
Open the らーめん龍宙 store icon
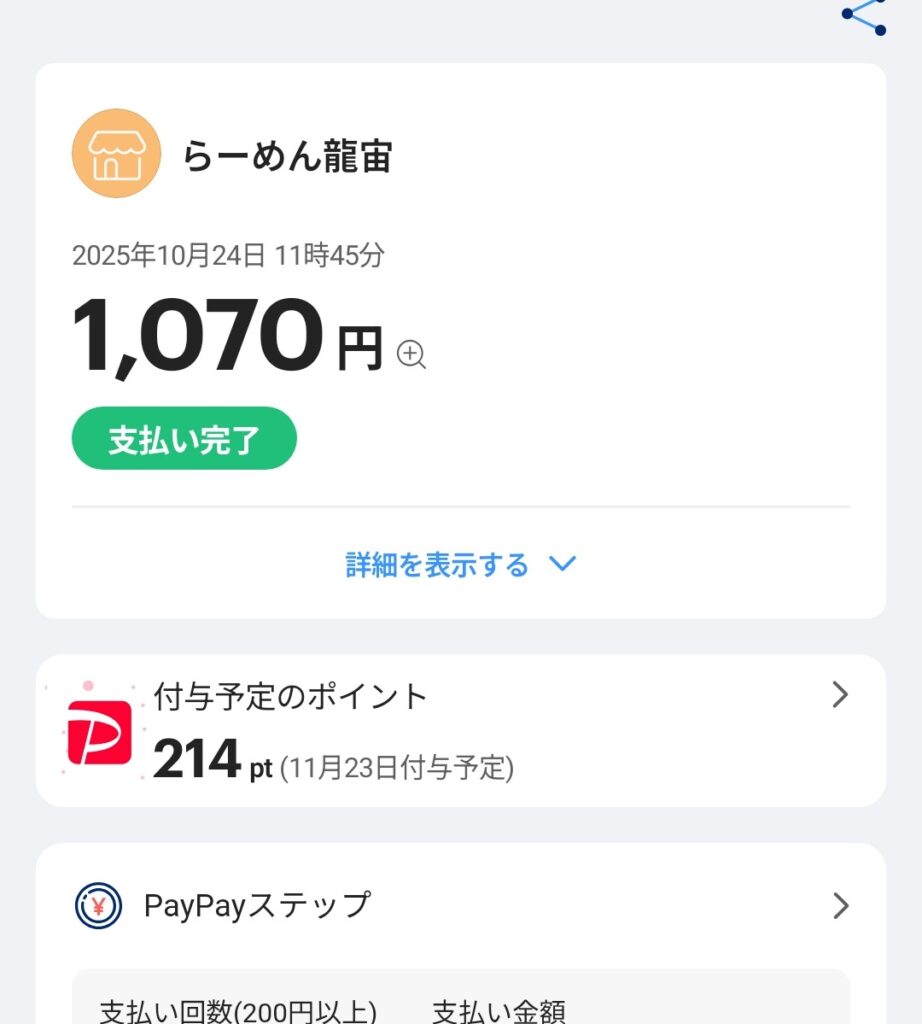[116, 154]
